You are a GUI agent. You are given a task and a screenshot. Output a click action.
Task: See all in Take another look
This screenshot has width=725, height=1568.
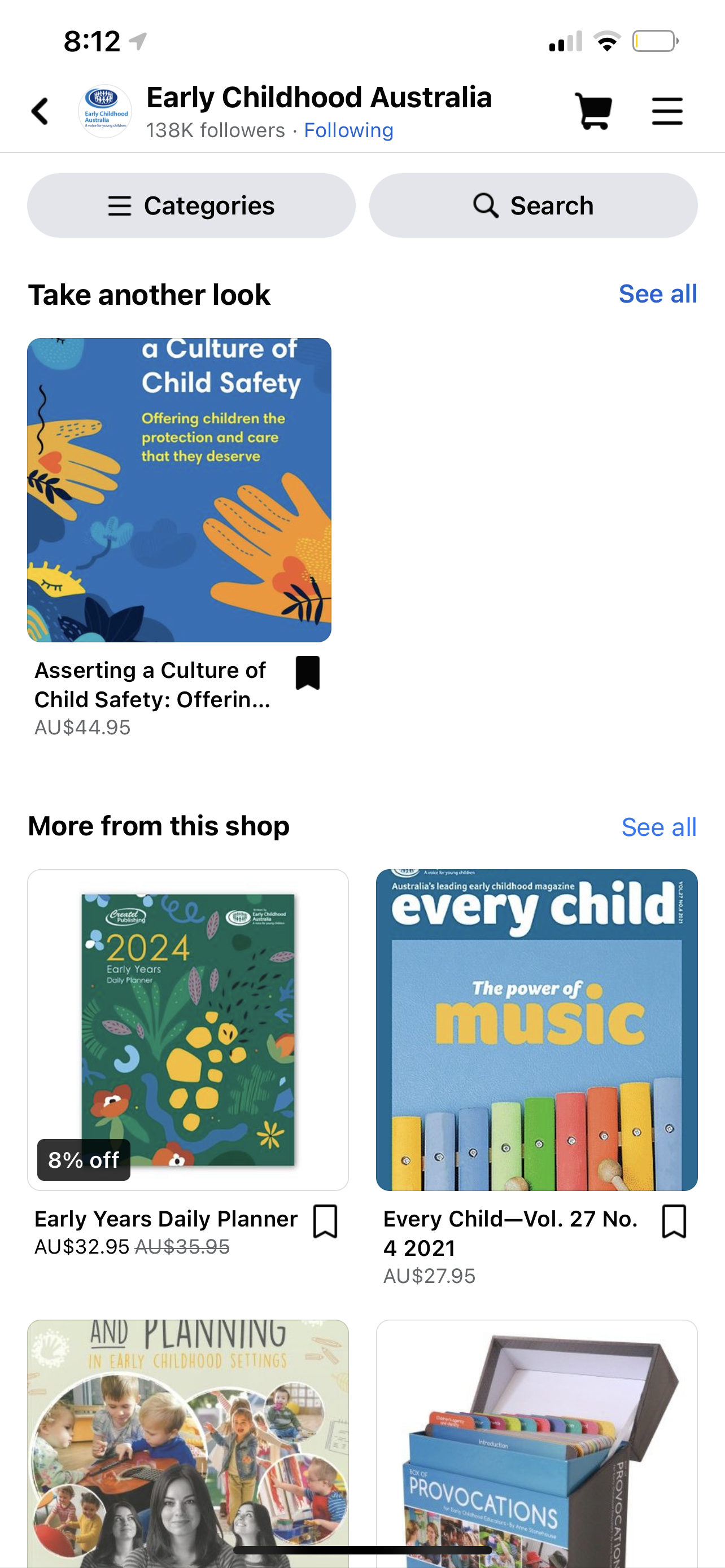click(x=657, y=294)
